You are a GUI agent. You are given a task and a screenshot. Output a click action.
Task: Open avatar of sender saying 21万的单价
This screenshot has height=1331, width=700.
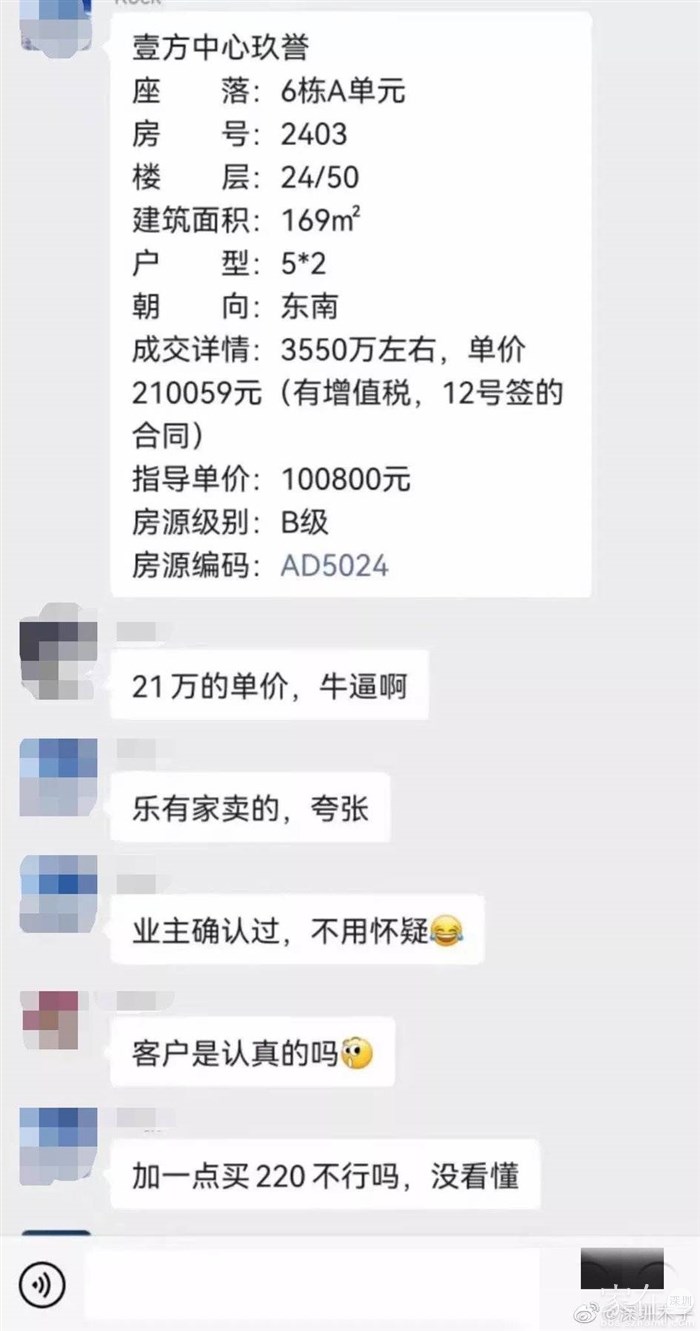point(58,657)
